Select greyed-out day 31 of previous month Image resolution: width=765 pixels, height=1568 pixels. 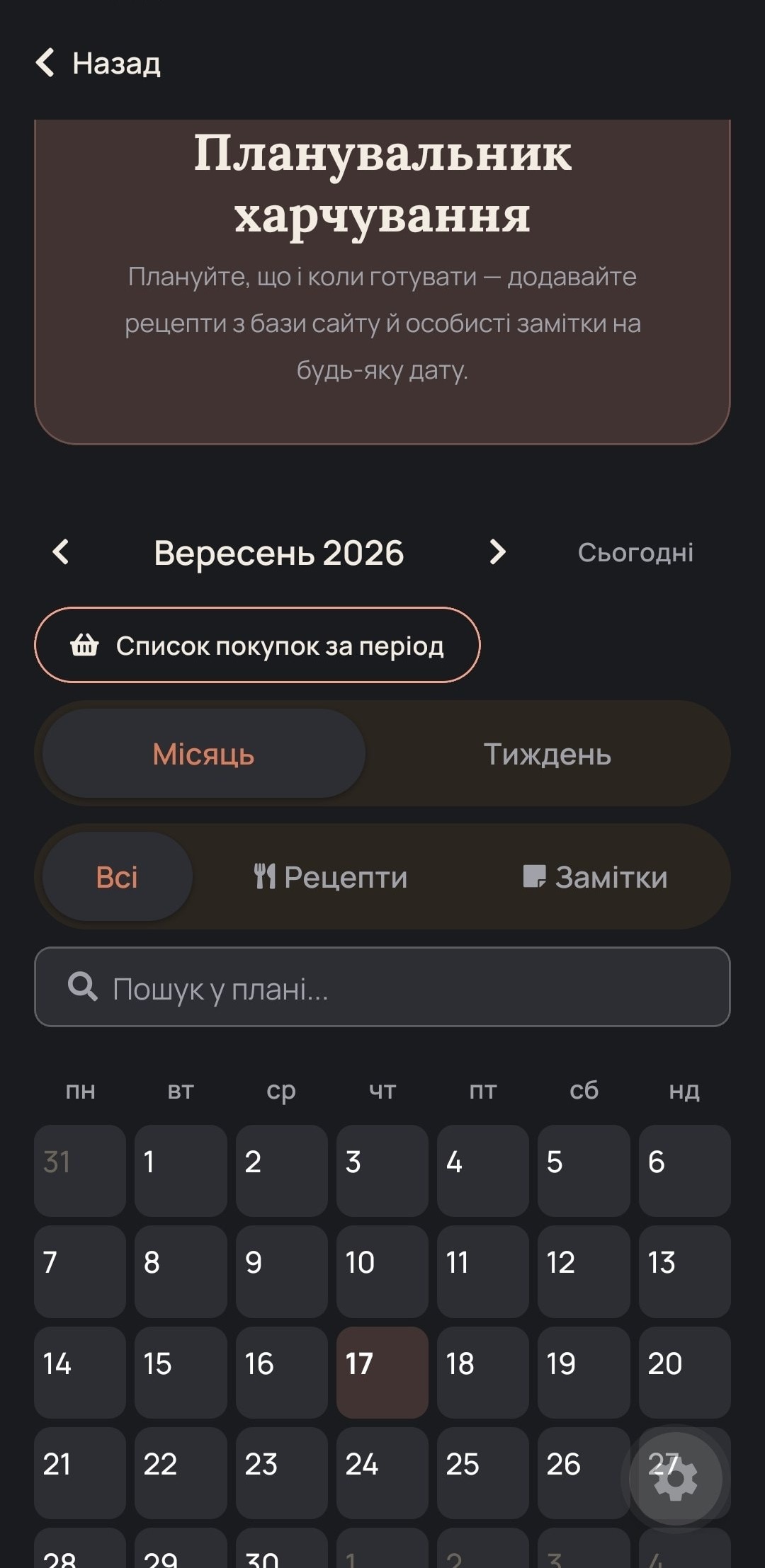coord(80,1171)
